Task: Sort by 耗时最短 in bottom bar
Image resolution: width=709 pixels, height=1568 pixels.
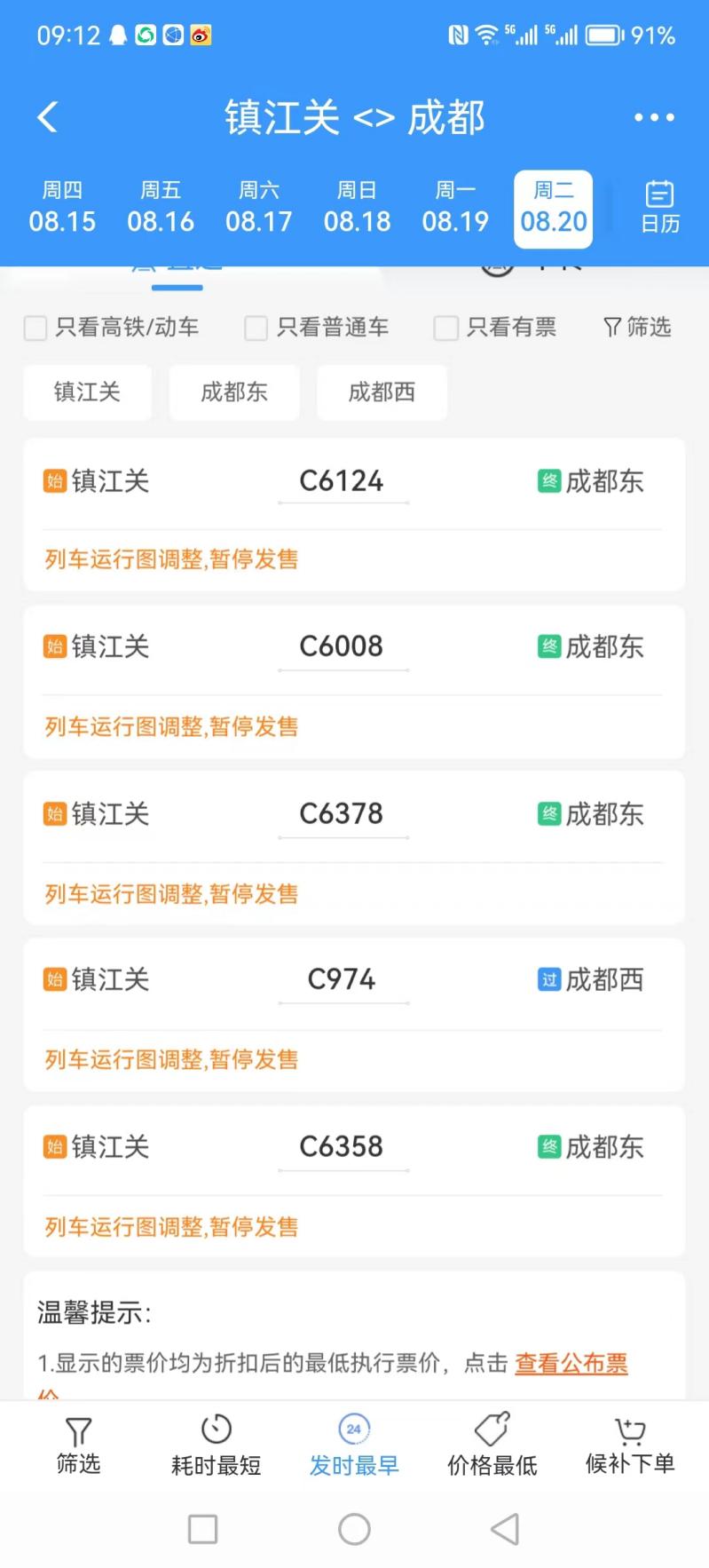Action: click(x=216, y=1445)
